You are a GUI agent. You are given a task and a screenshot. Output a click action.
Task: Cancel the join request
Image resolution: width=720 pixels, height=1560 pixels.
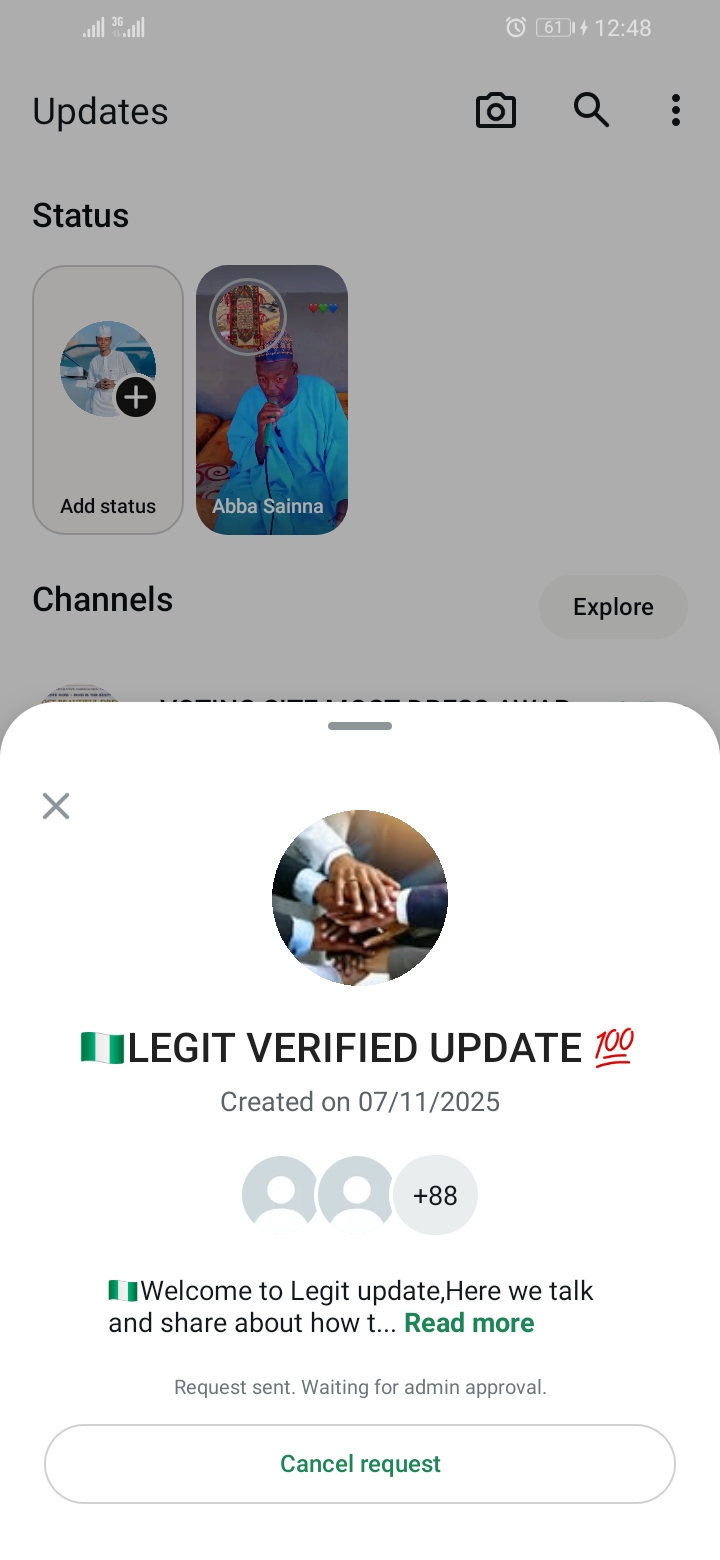(x=360, y=1464)
